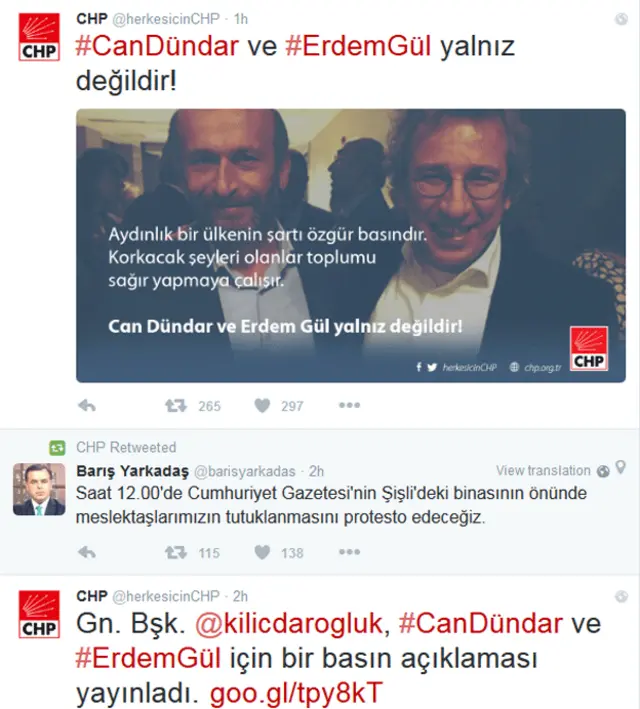Open the #CanDündar hashtag in first tweet
640x709 pixels.
157,45
